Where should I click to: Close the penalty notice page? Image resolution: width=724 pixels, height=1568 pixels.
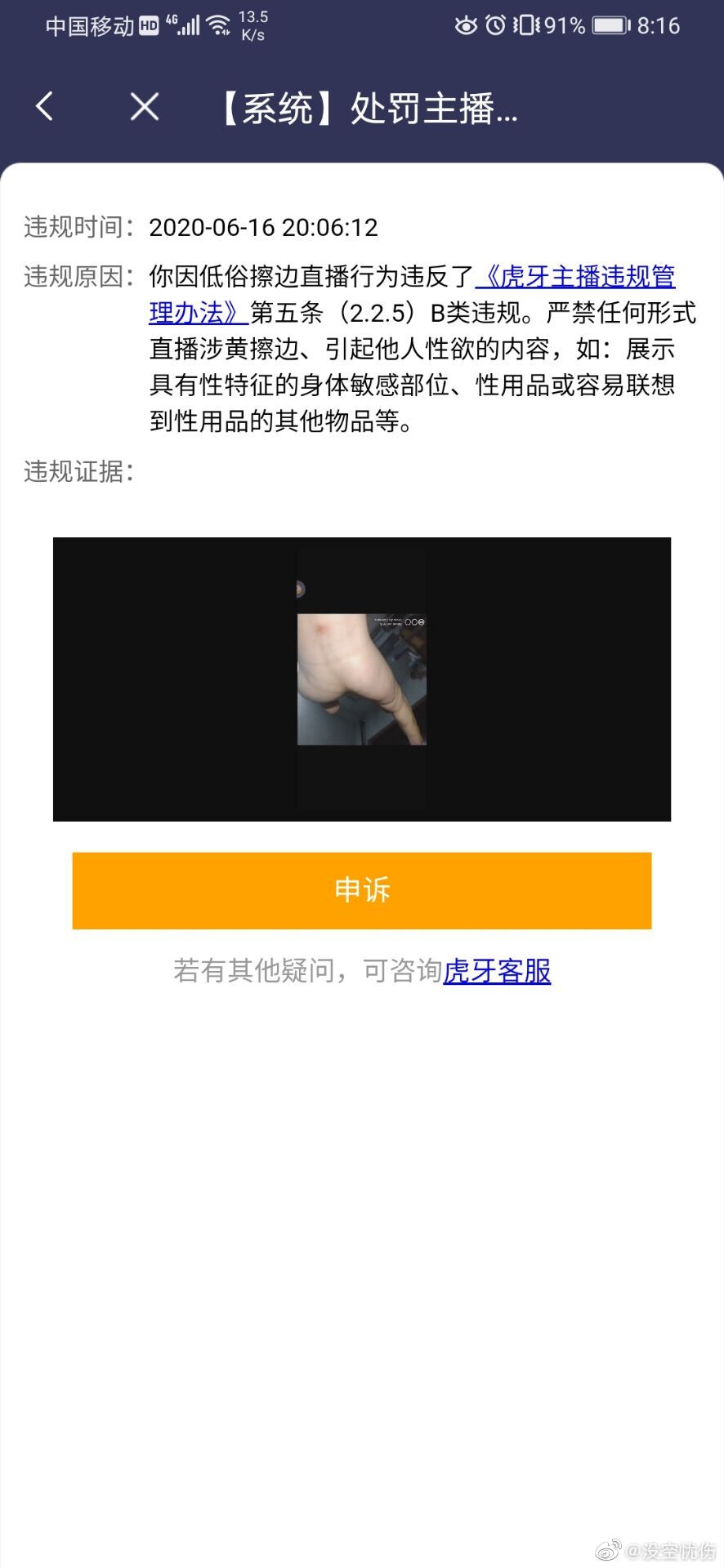145,107
